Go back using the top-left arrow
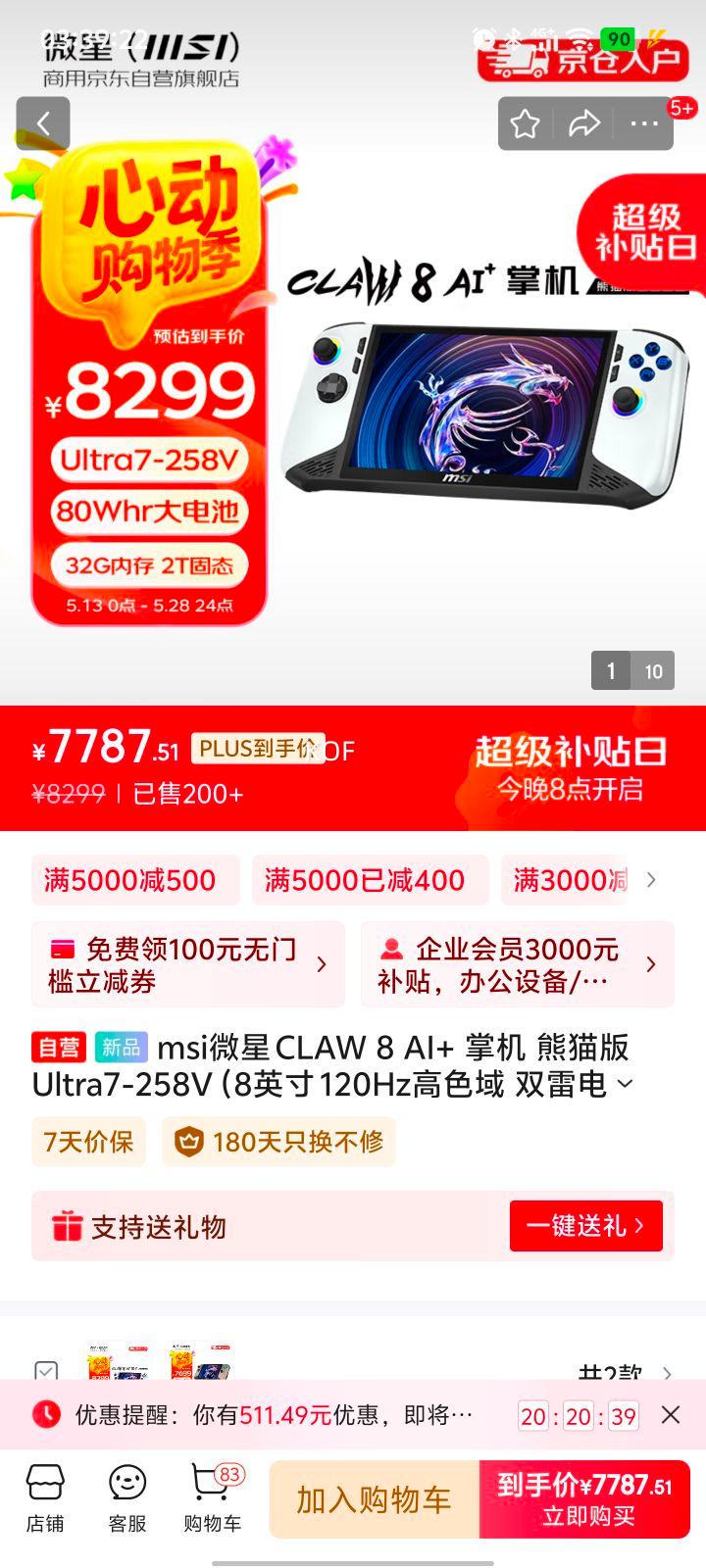The width and height of the screenshot is (706, 1568). click(43, 123)
